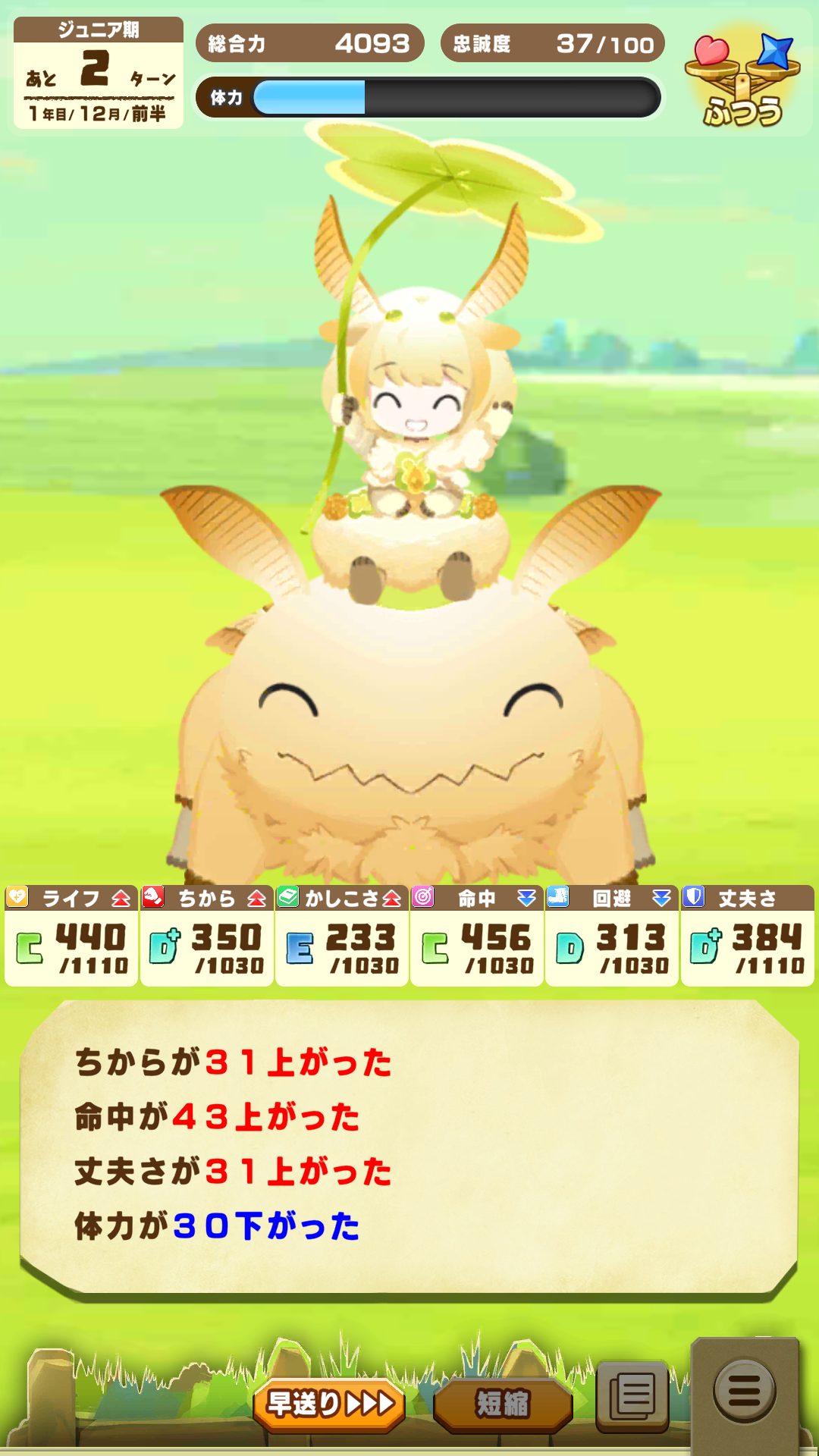Tap the ちから stat panel
Image resolution: width=819 pixels, height=1456 pixels.
tap(207, 937)
